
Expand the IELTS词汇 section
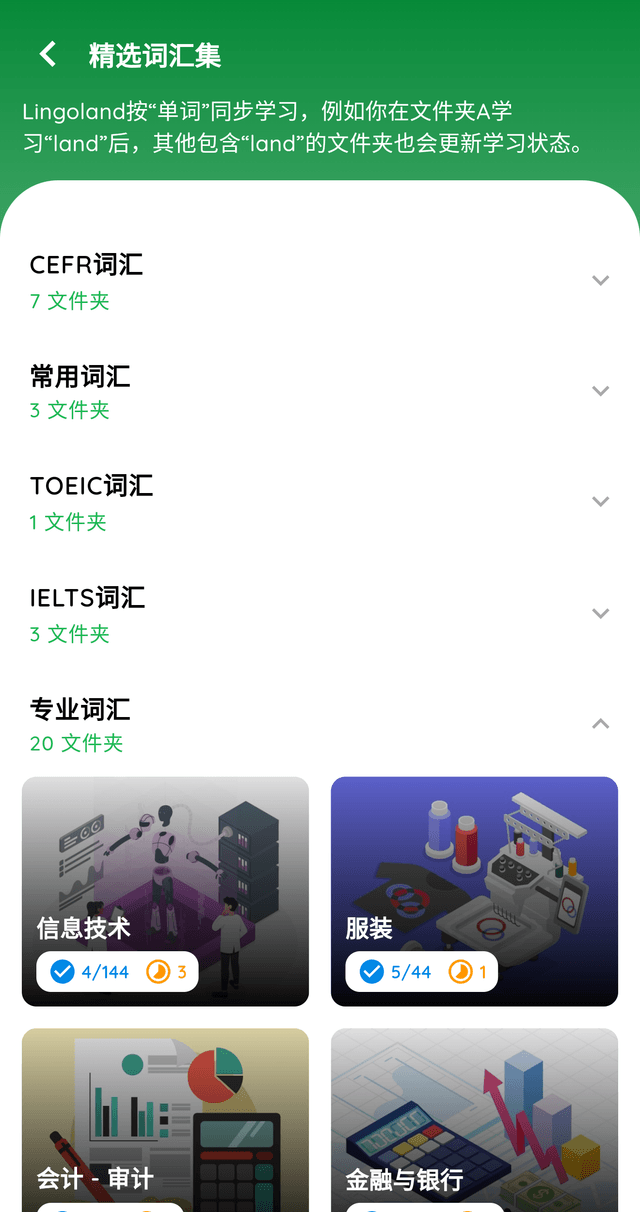[600, 614]
